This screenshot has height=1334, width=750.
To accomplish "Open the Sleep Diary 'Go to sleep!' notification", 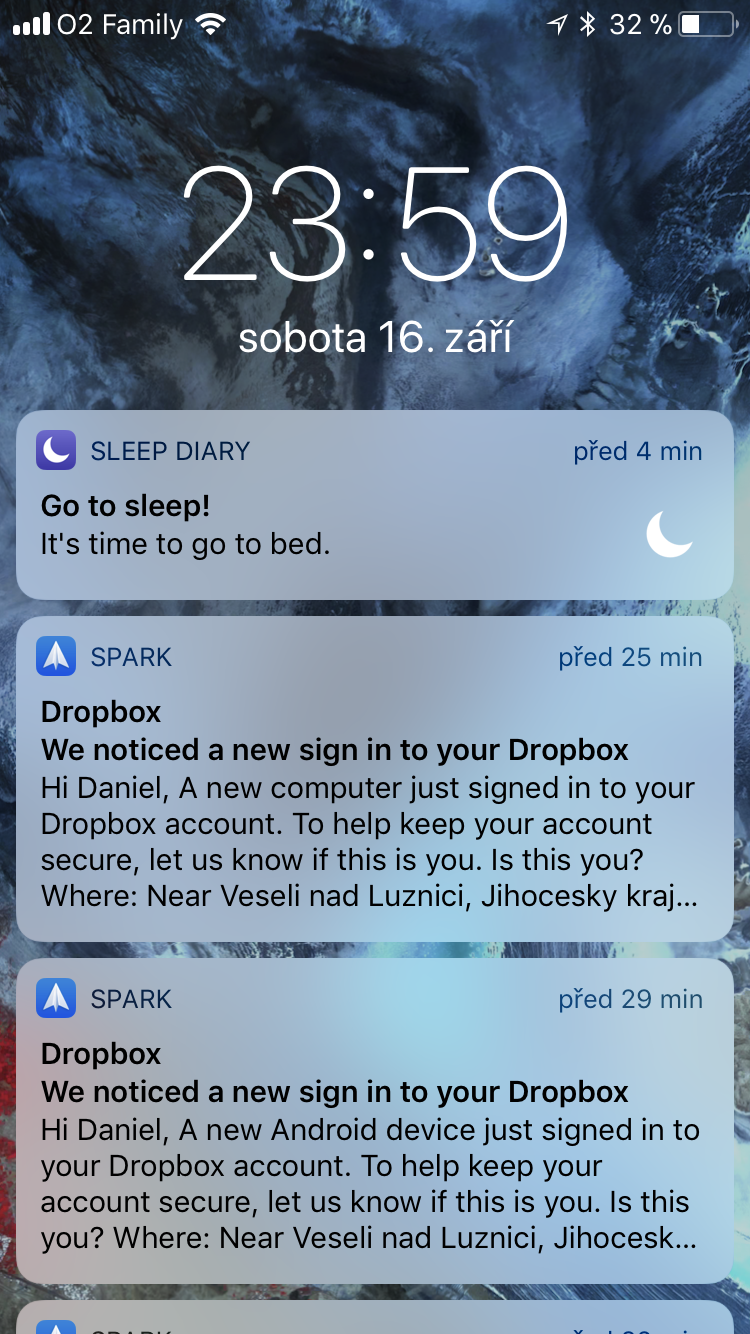I will tap(374, 506).
